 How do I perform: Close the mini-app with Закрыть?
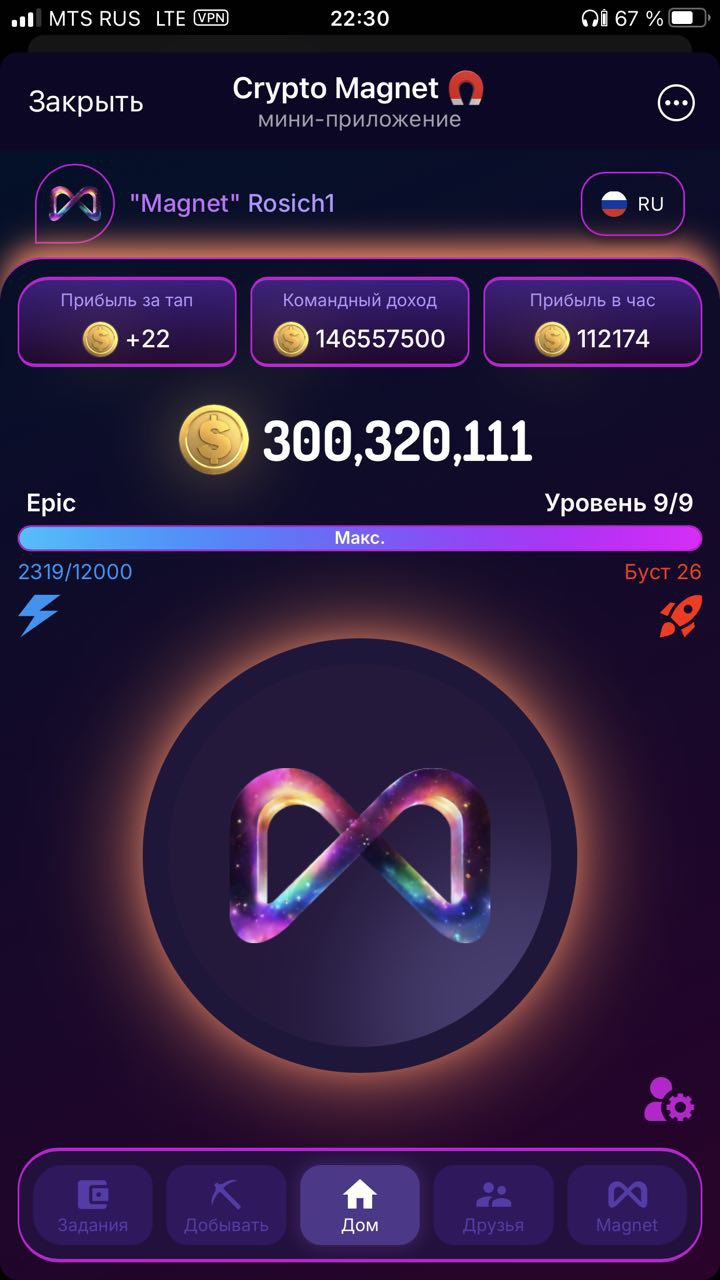point(86,102)
